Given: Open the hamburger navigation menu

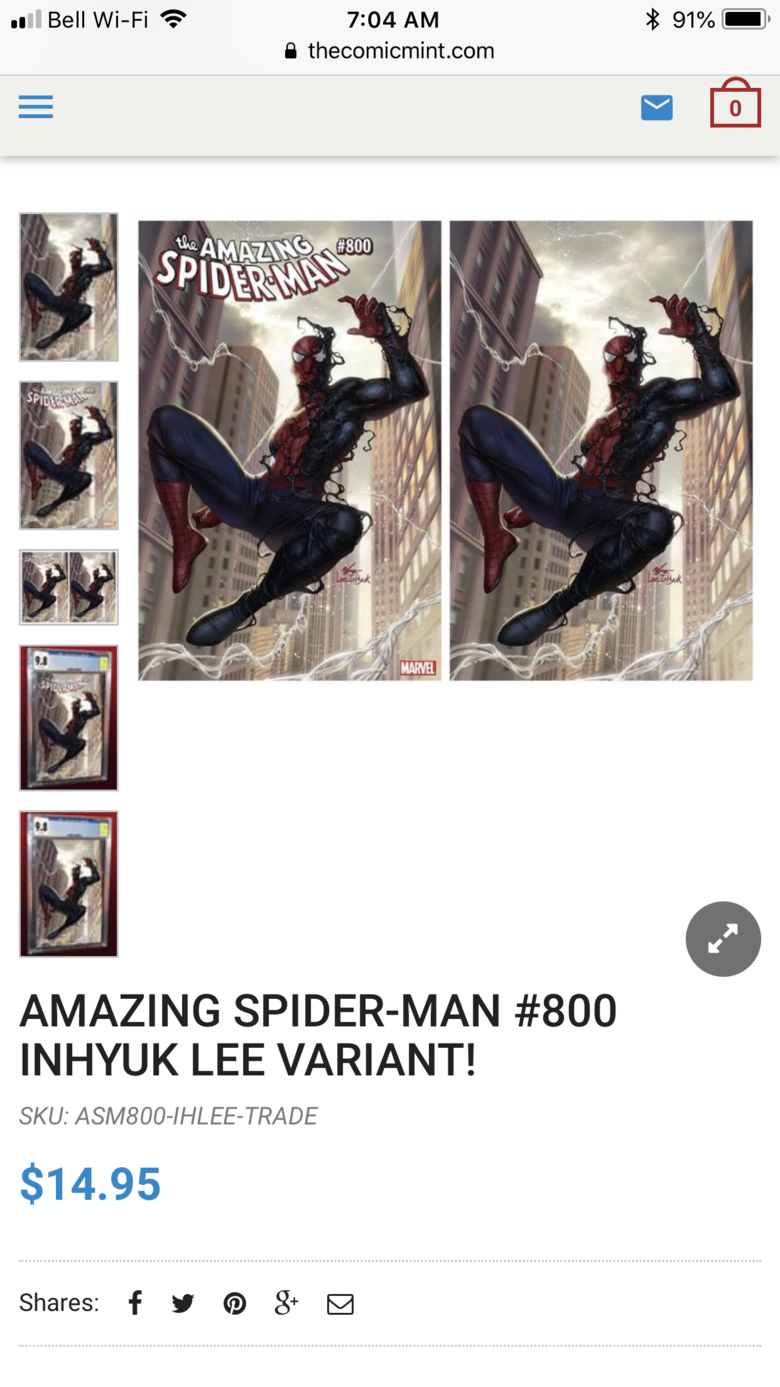Looking at the screenshot, I should [x=35, y=107].
